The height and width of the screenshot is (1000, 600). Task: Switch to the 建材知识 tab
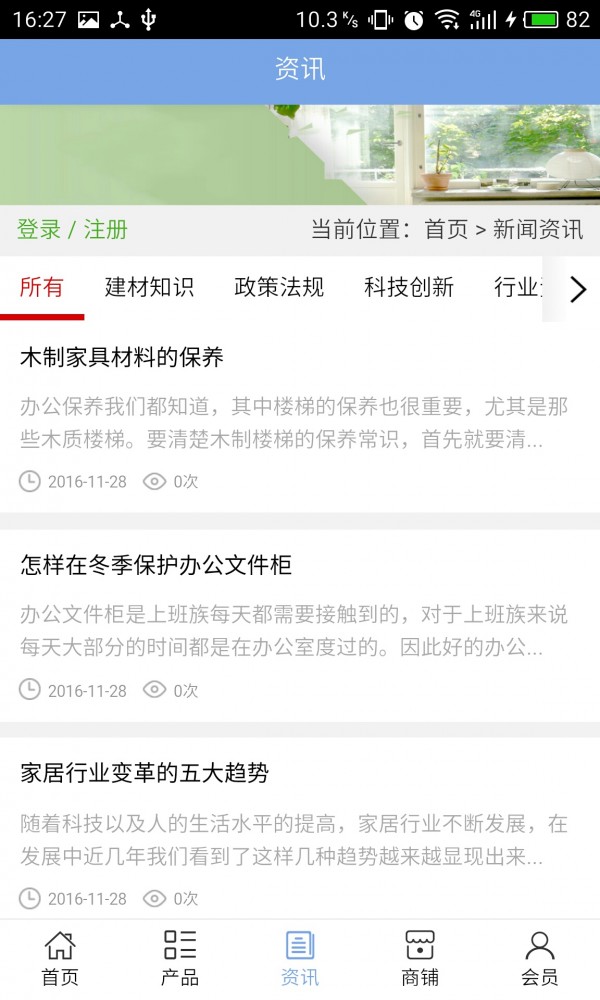[149, 288]
